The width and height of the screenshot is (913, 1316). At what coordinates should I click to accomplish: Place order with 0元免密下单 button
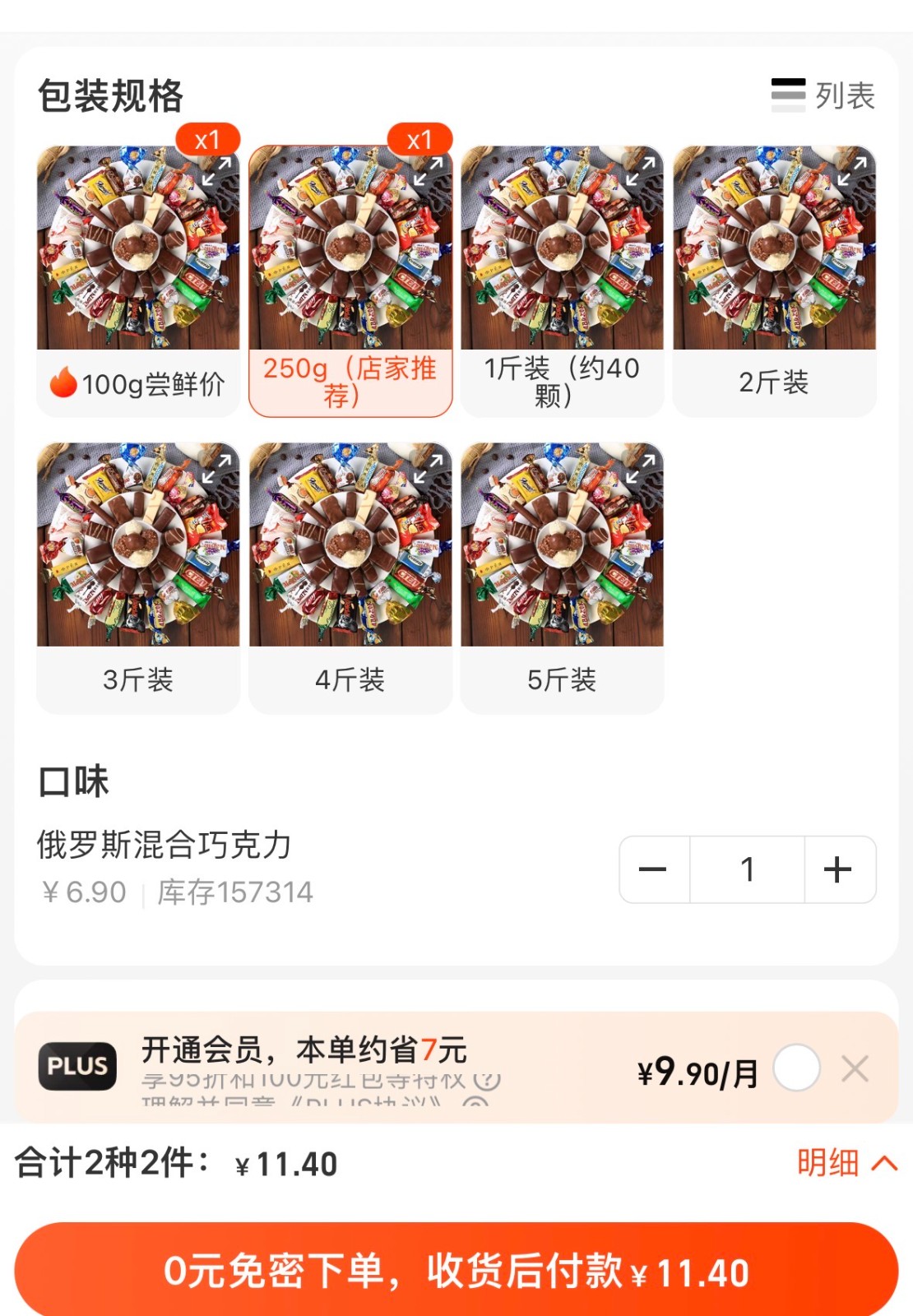click(456, 1271)
